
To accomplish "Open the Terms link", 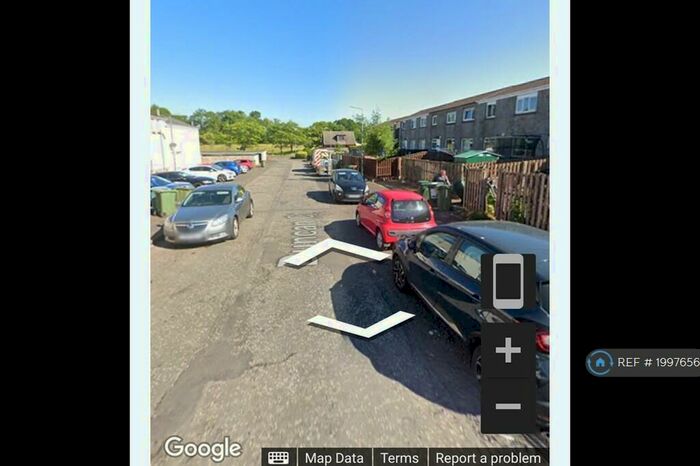I will click(400, 458).
